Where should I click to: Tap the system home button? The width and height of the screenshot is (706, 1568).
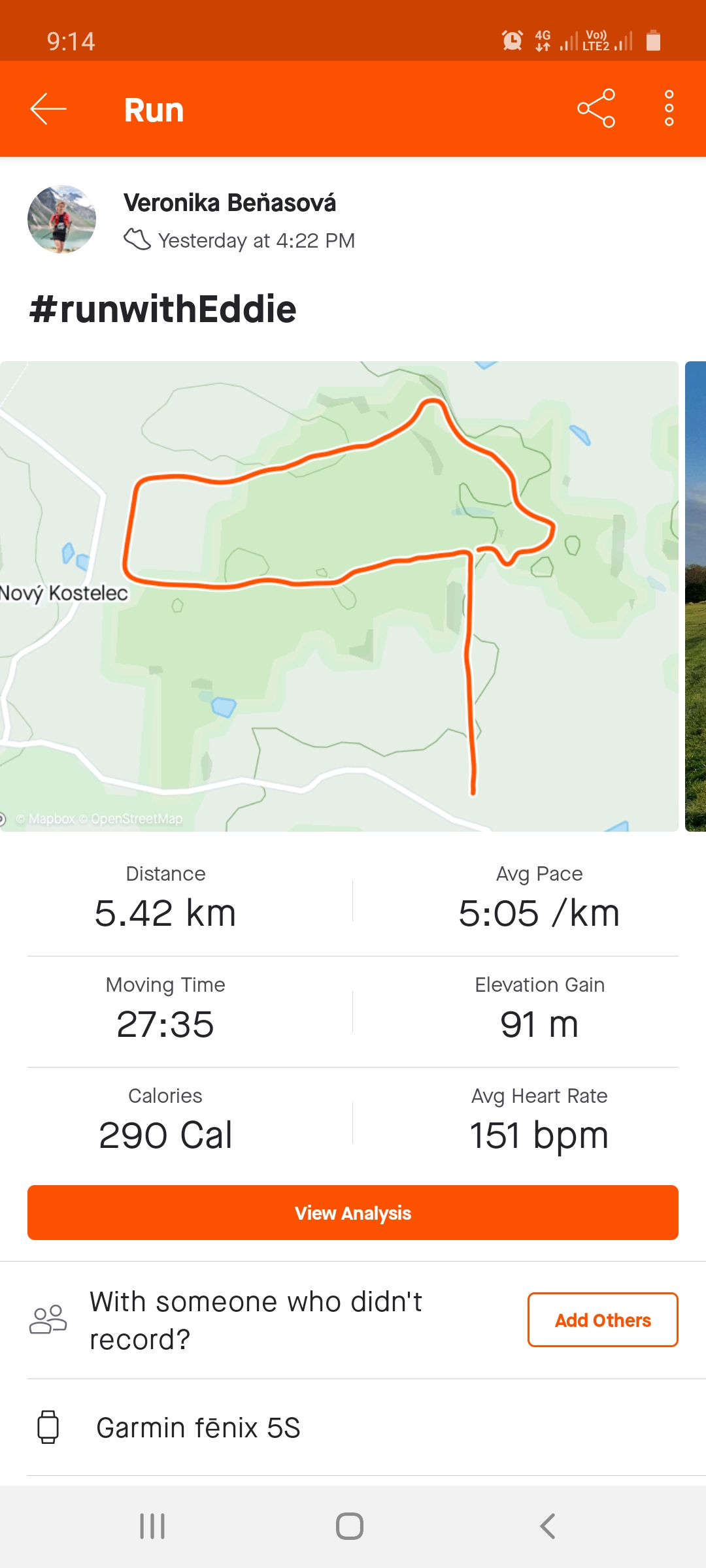tap(350, 1526)
